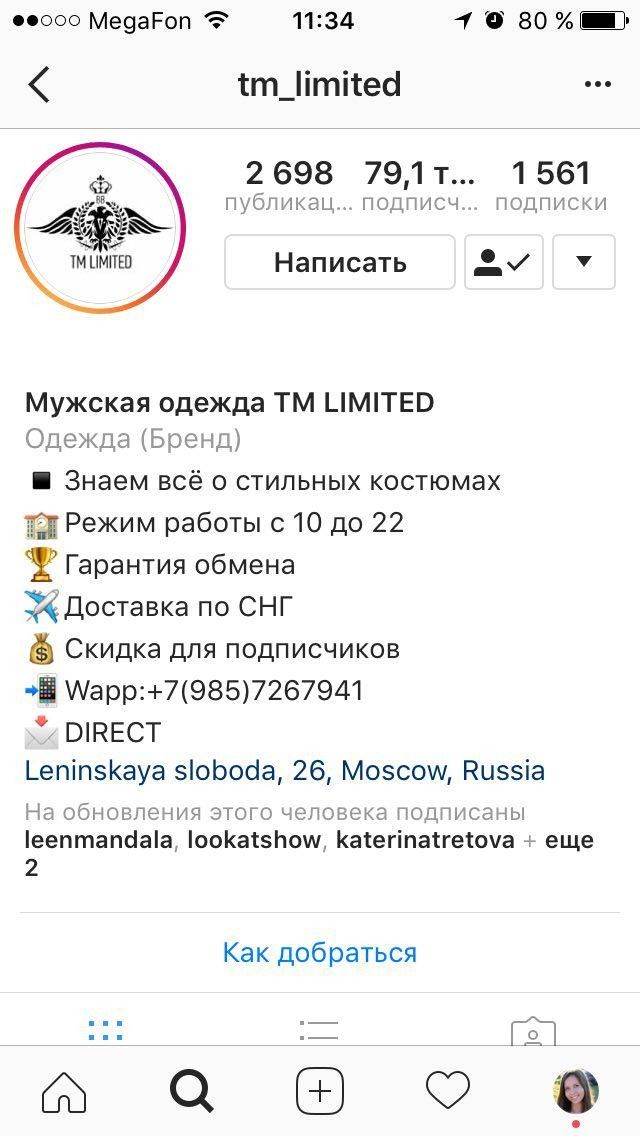640x1136 pixels.
Task: Go to the home feed tab
Action: [64, 1091]
